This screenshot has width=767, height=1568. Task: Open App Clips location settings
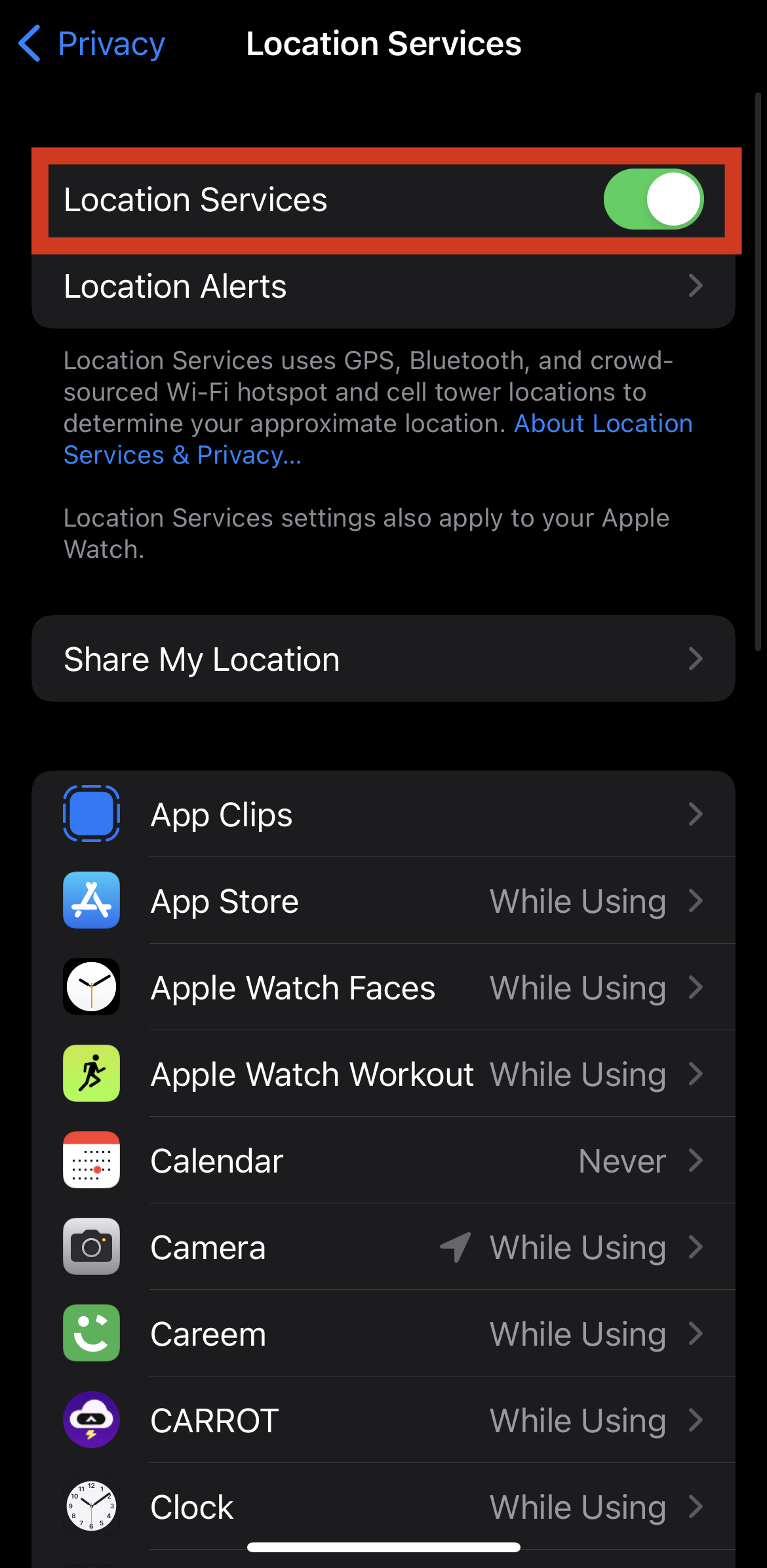tap(383, 815)
